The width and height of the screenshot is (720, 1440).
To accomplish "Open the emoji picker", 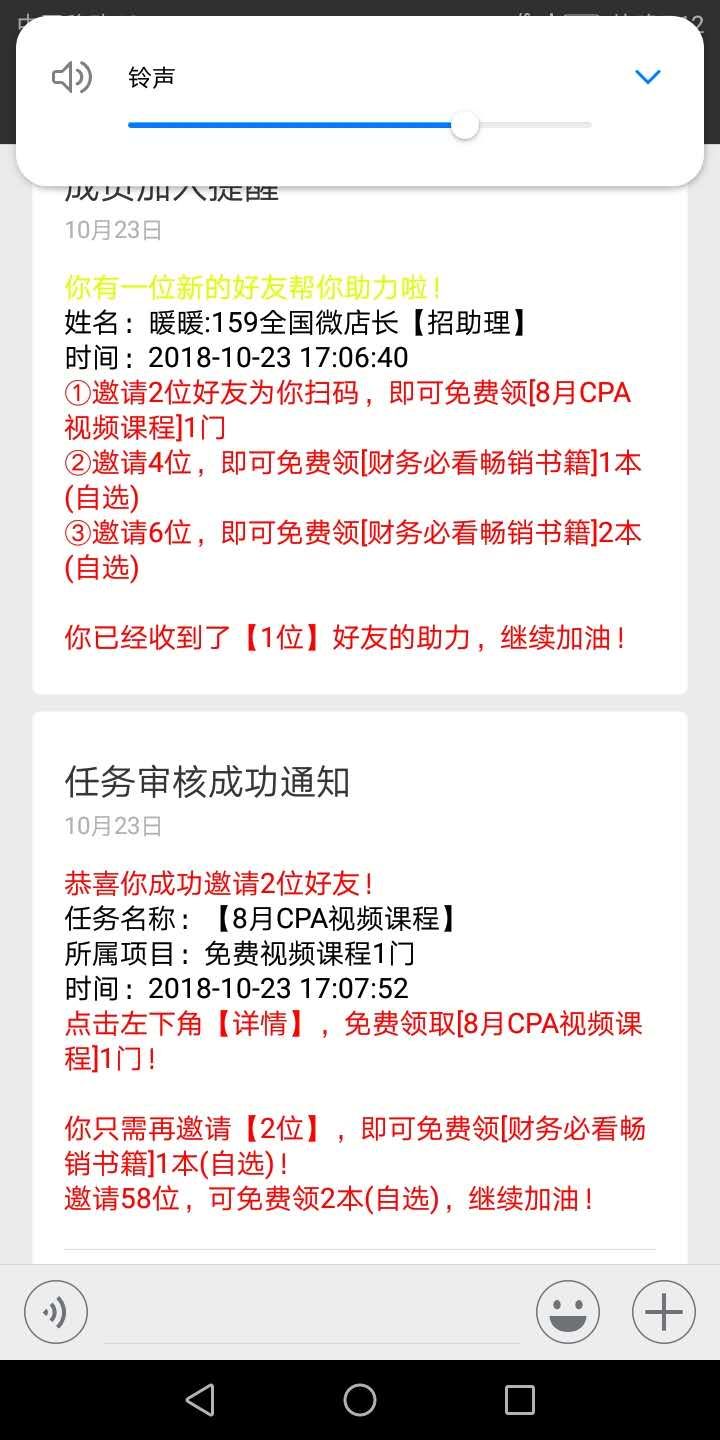I will 568,1311.
